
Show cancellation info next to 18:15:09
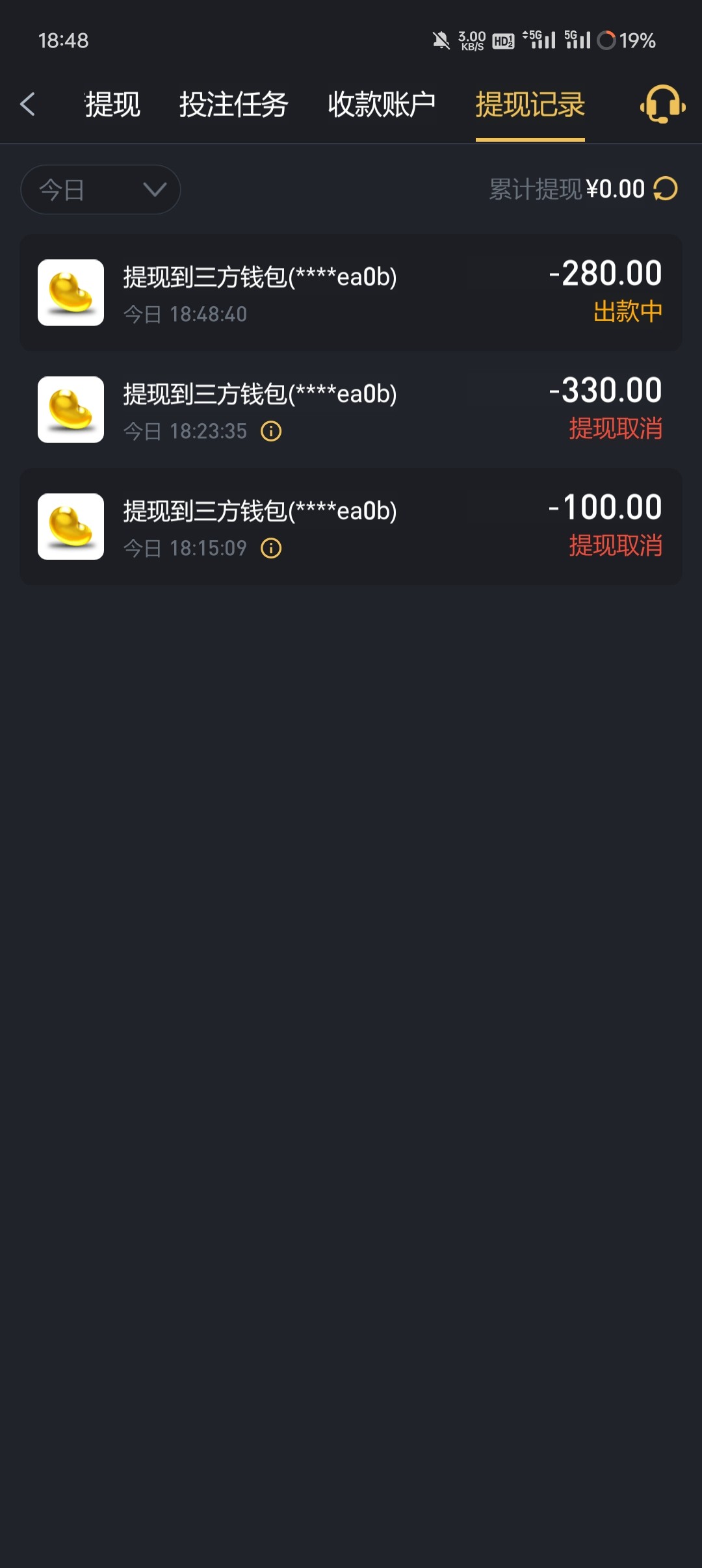pos(271,548)
